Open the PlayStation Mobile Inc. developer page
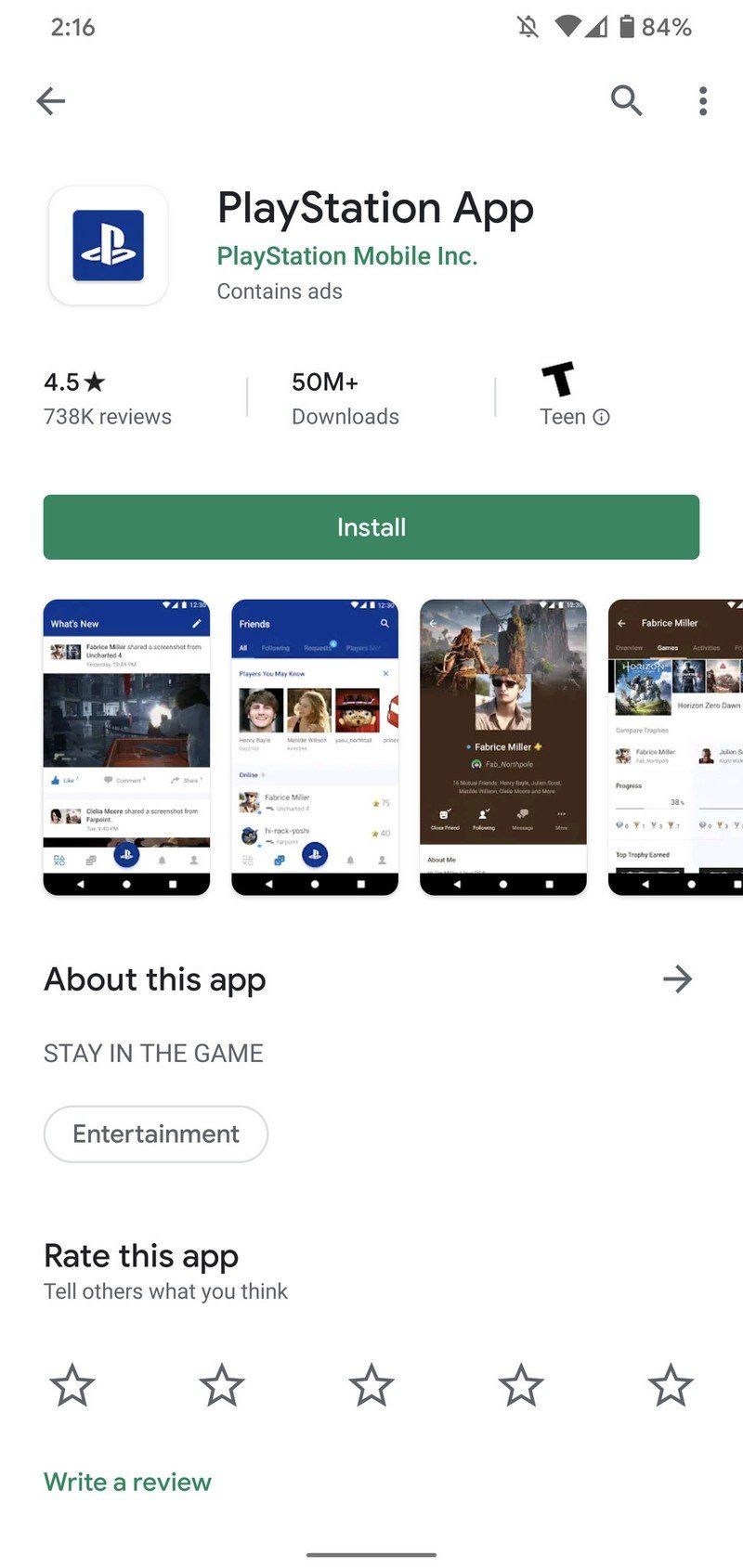743x1568 pixels. (347, 256)
